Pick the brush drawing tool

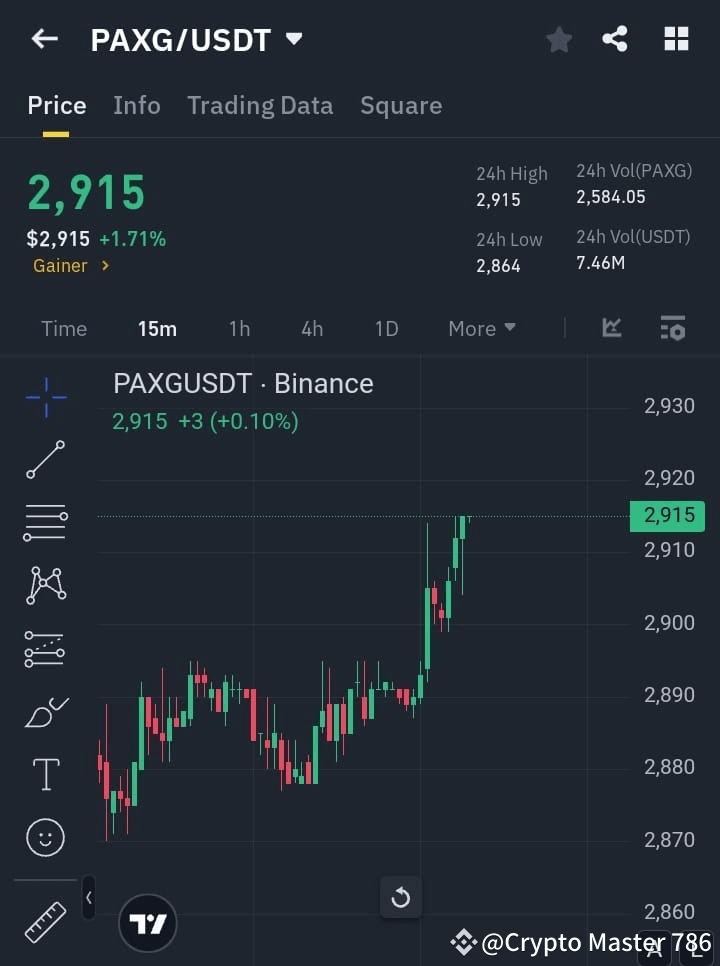tap(44, 711)
